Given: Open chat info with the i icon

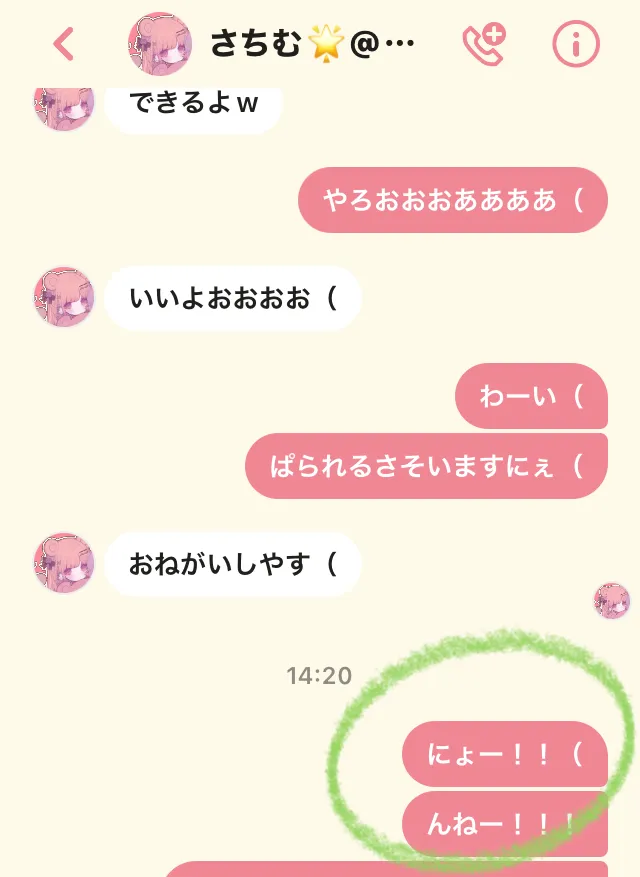Looking at the screenshot, I should tap(576, 44).
